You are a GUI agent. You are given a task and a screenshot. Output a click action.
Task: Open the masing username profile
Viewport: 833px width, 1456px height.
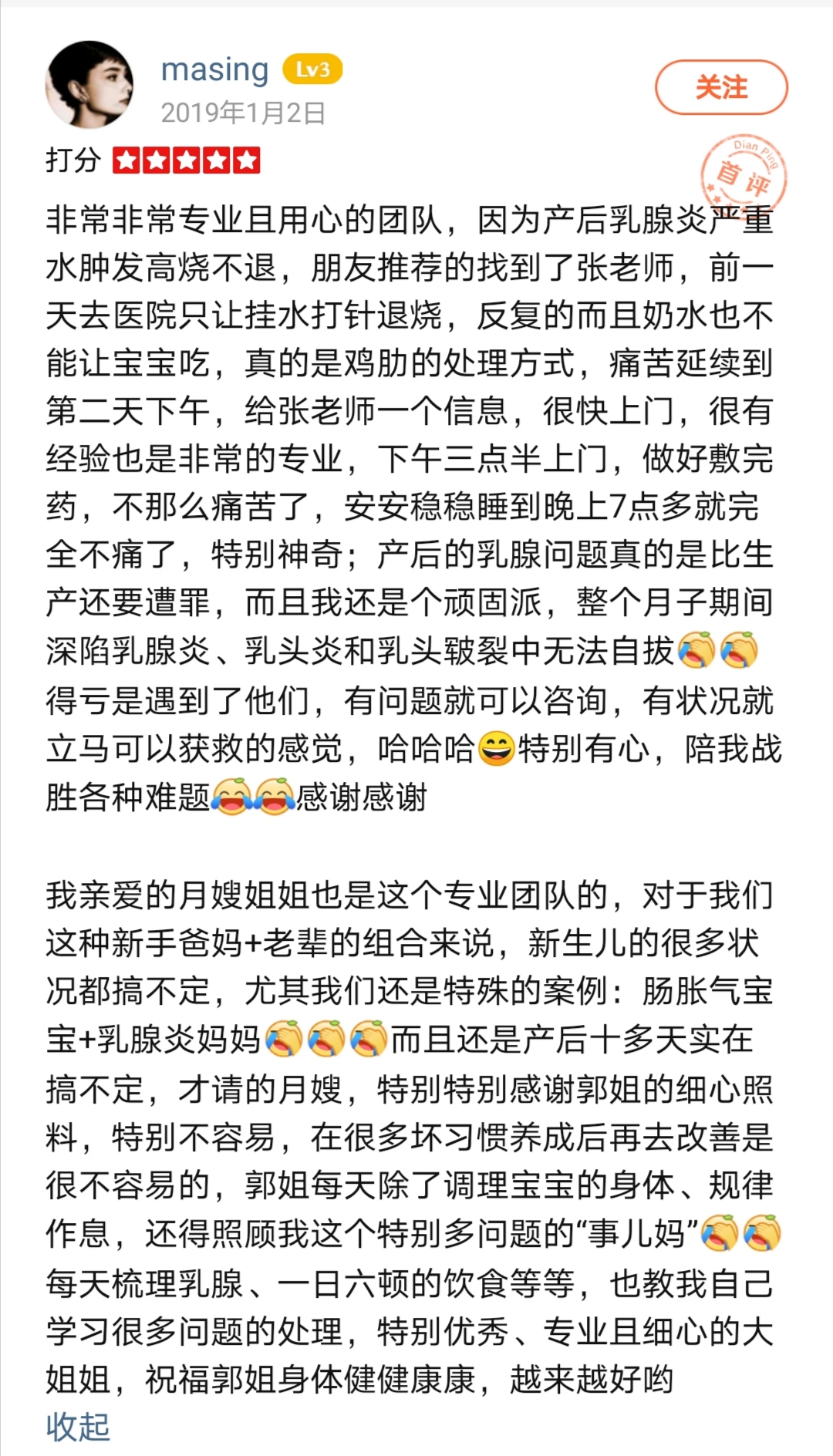[x=214, y=70]
